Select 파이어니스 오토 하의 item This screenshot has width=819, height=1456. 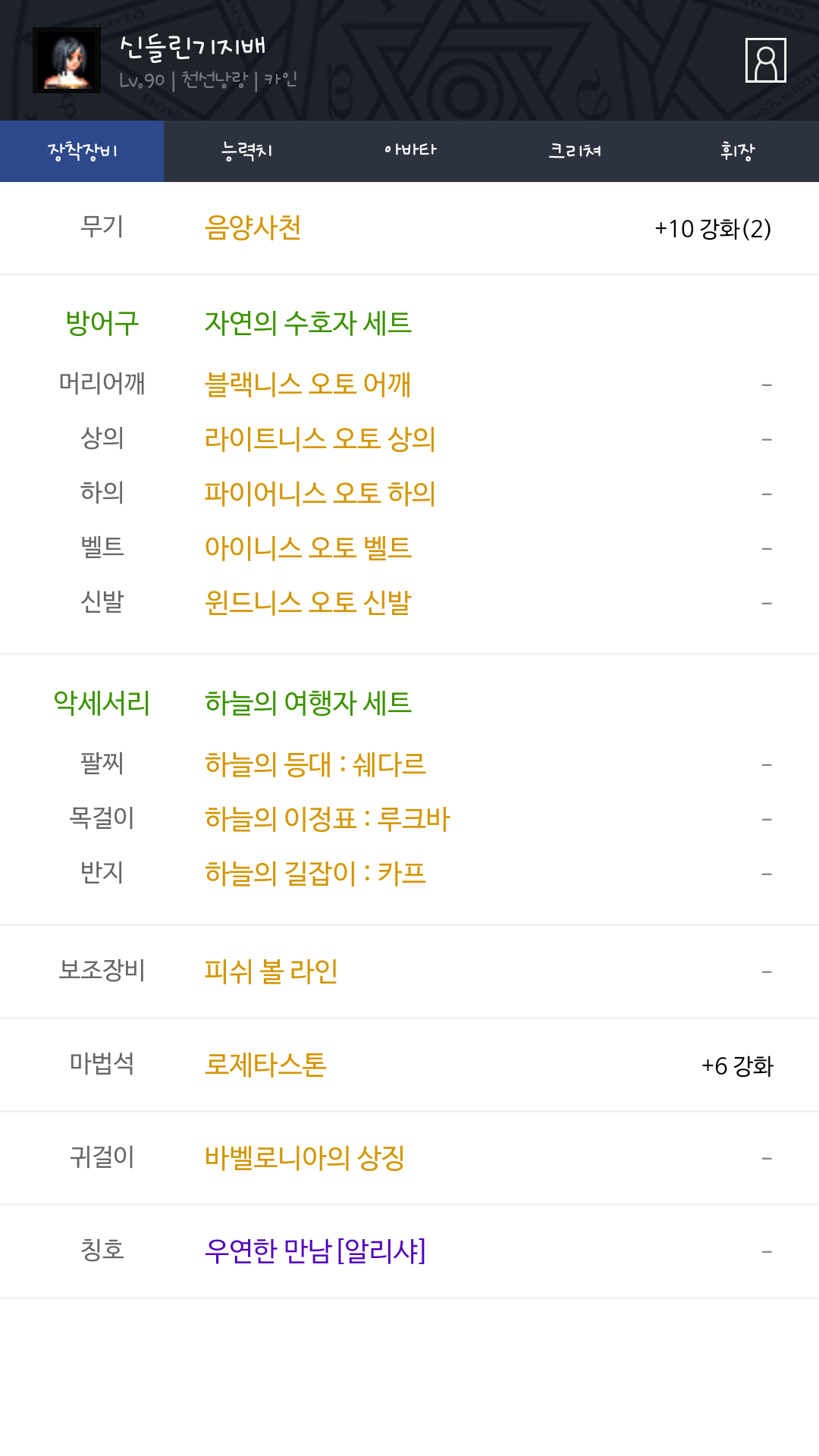click(x=320, y=493)
